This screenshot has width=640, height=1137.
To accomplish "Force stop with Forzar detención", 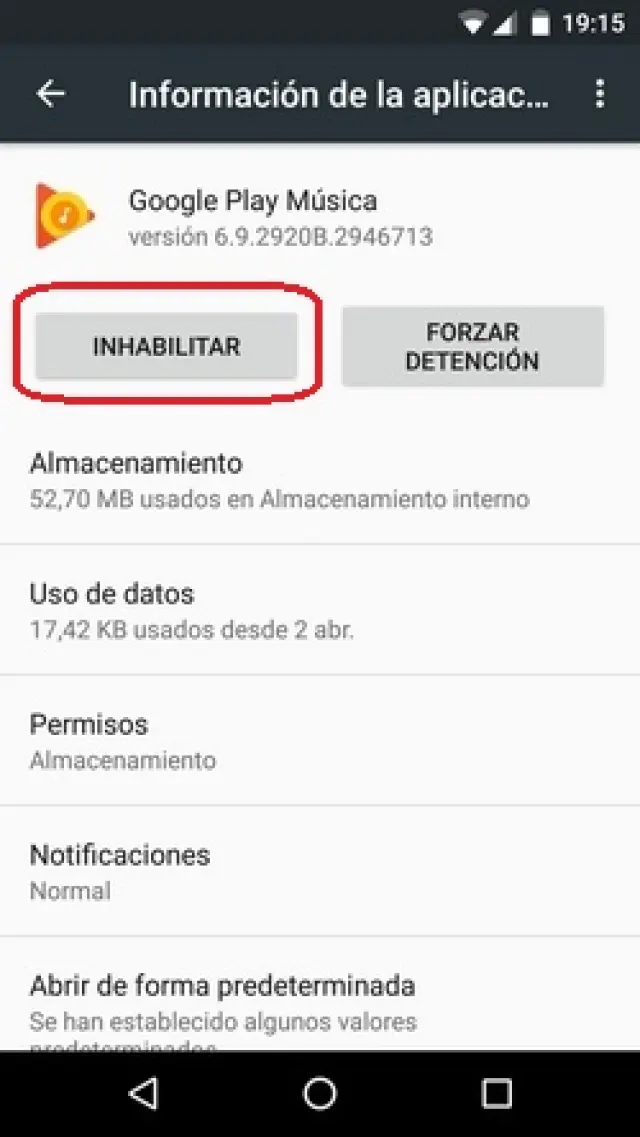I will click(x=472, y=347).
